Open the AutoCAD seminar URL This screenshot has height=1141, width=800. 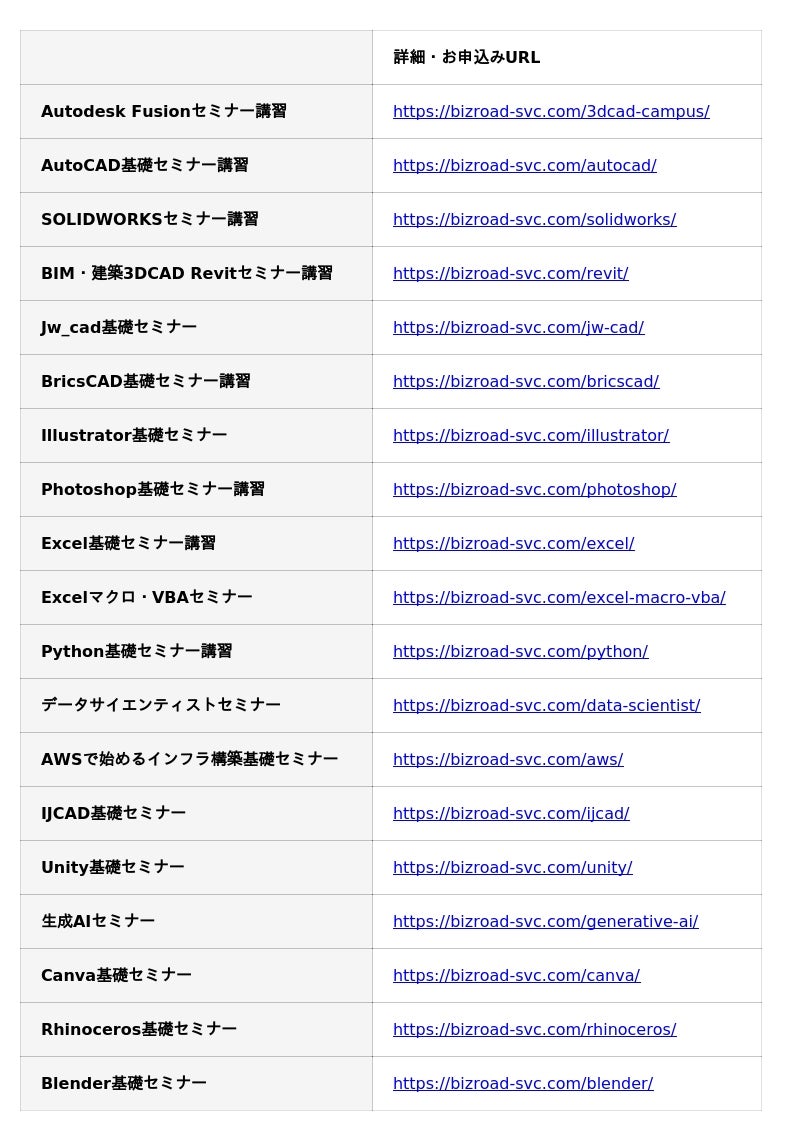point(524,166)
